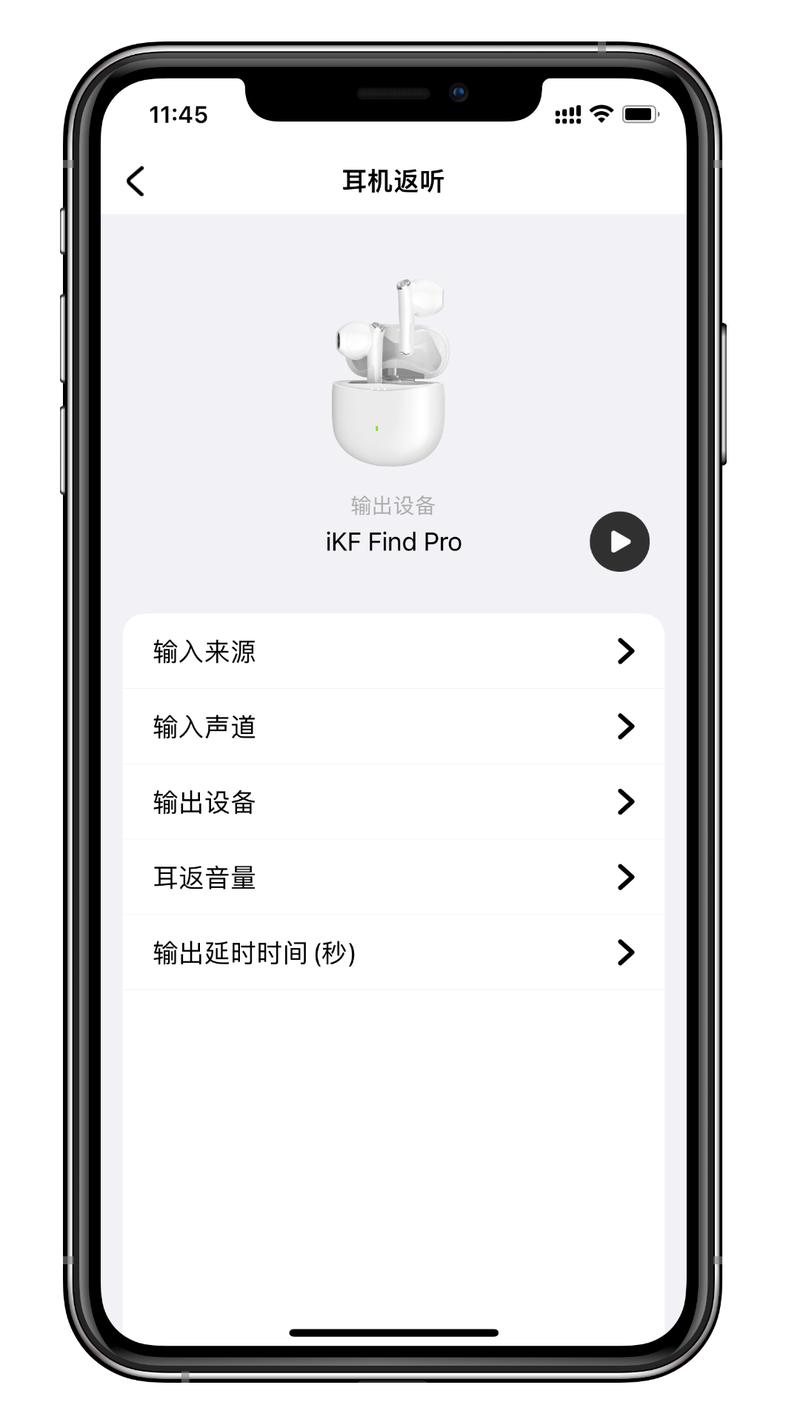Start earphone monitoring with the play button
The width and height of the screenshot is (800, 1422).
[x=619, y=542]
